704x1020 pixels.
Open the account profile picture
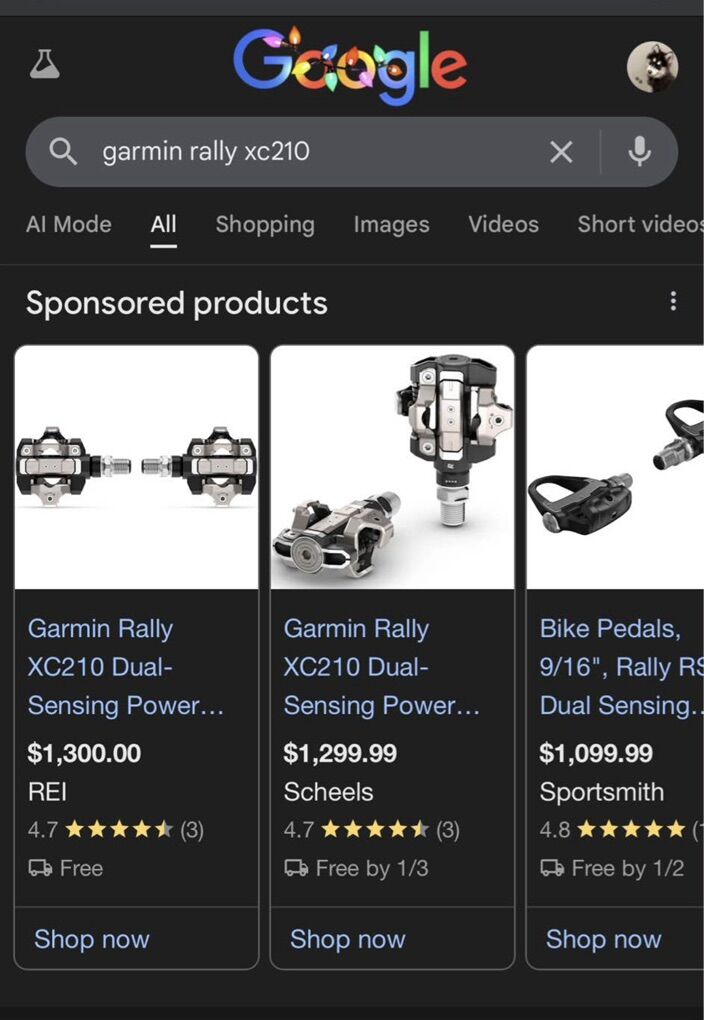(x=651, y=67)
